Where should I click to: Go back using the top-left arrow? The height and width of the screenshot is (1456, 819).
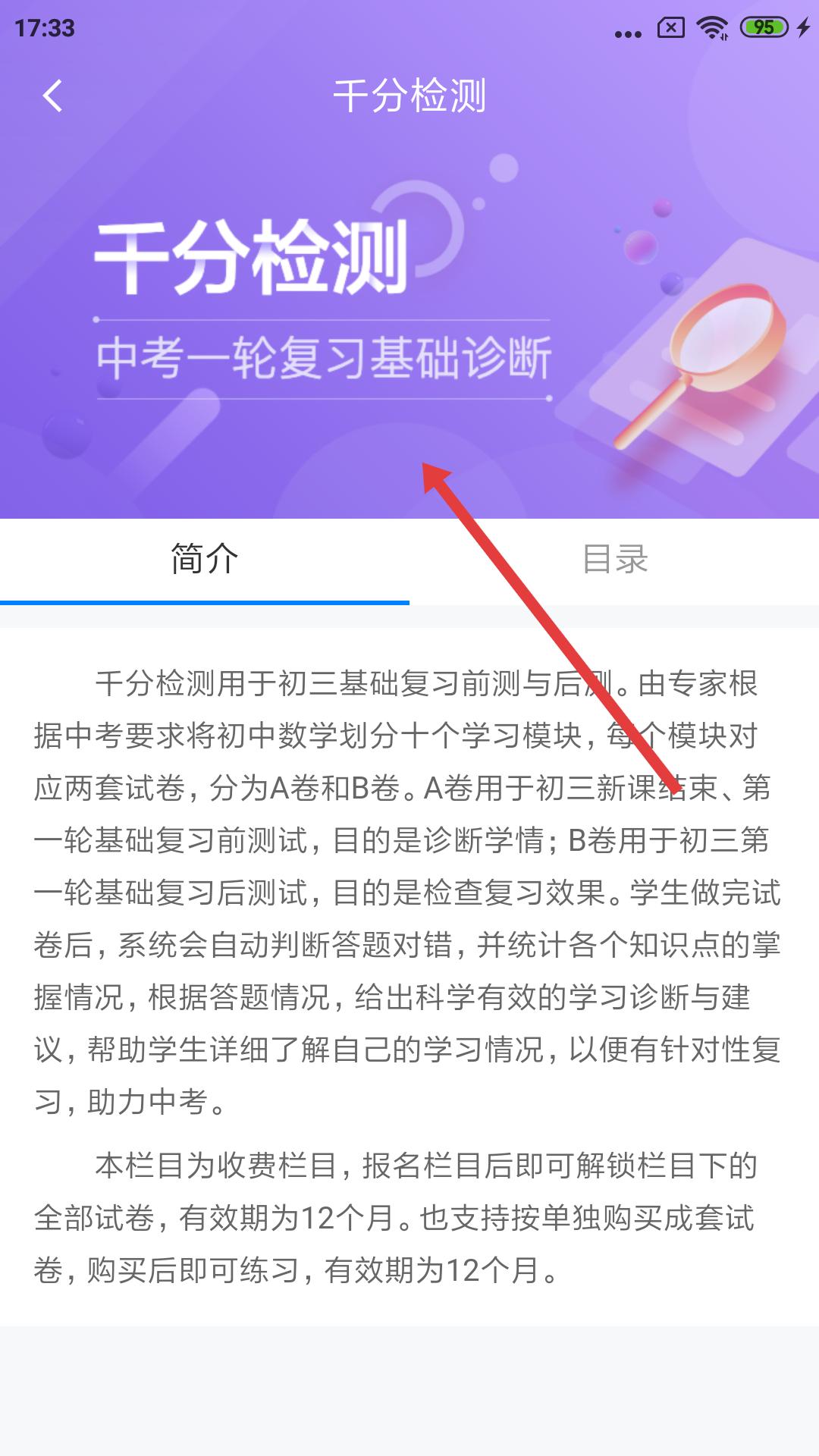pos(52,96)
